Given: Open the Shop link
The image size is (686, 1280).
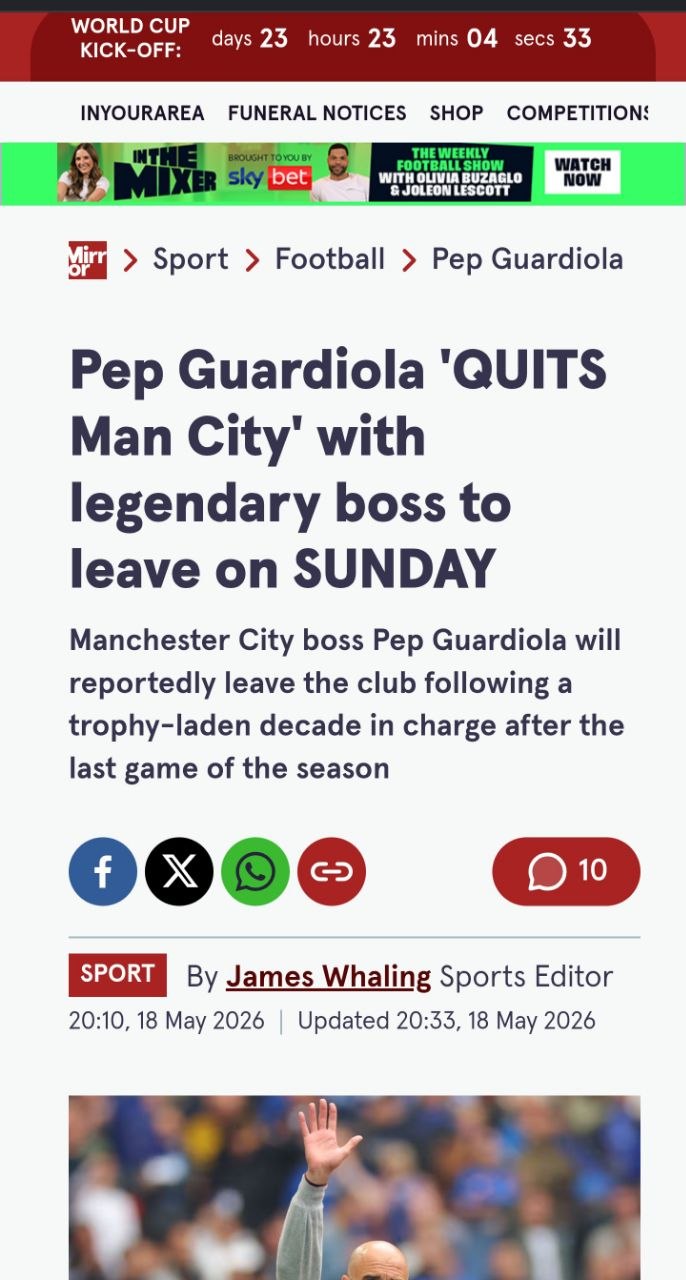Looking at the screenshot, I should click(456, 113).
